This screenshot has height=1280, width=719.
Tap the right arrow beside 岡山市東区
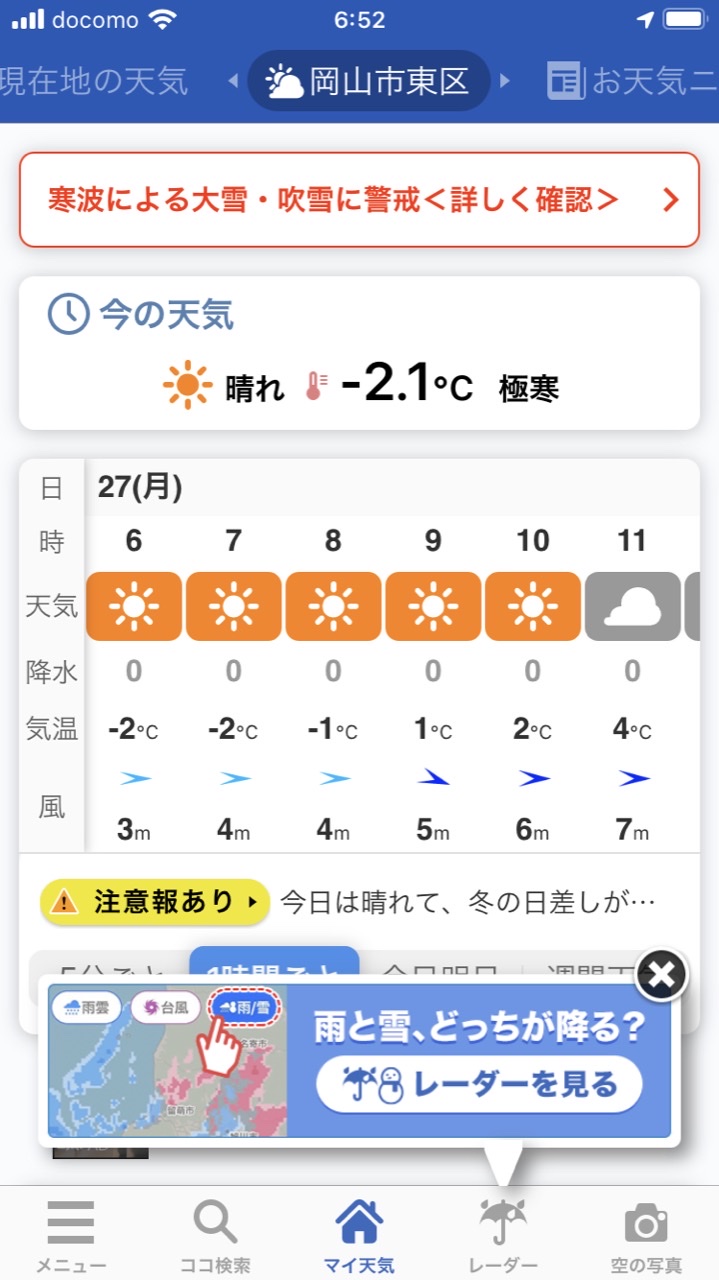pyautogui.click(x=505, y=81)
